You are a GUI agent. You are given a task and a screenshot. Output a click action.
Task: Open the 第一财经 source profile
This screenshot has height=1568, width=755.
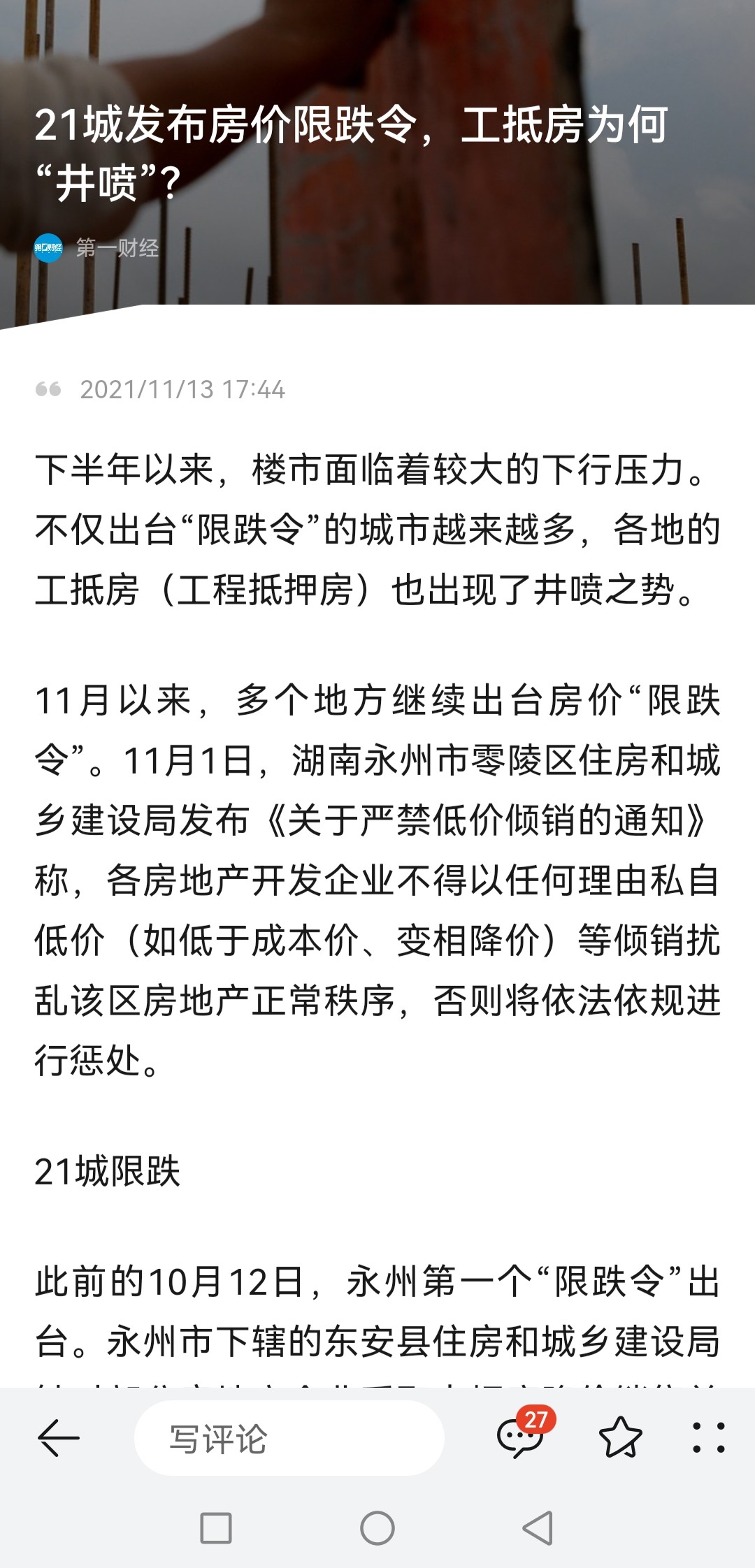pos(96,248)
